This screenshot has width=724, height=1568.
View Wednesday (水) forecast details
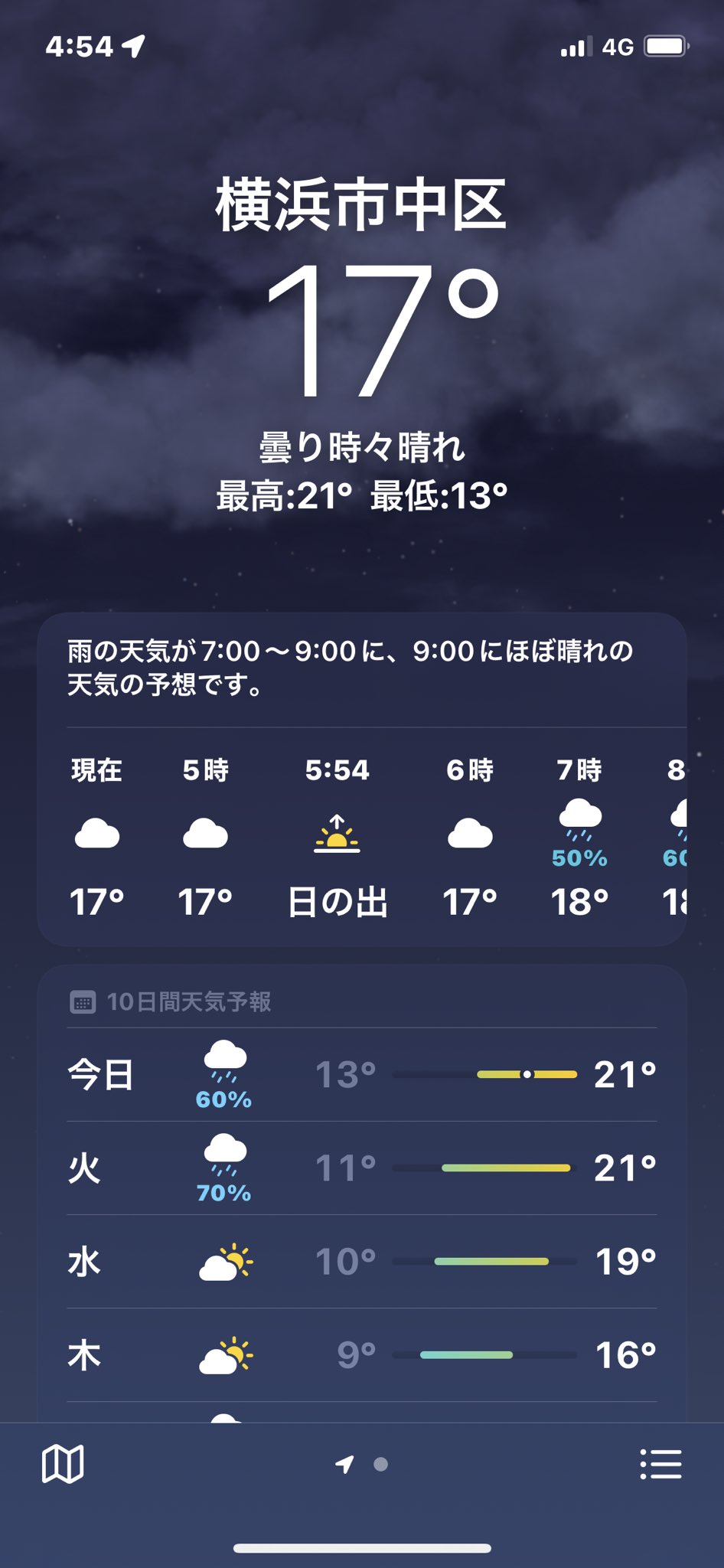[362, 1262]
